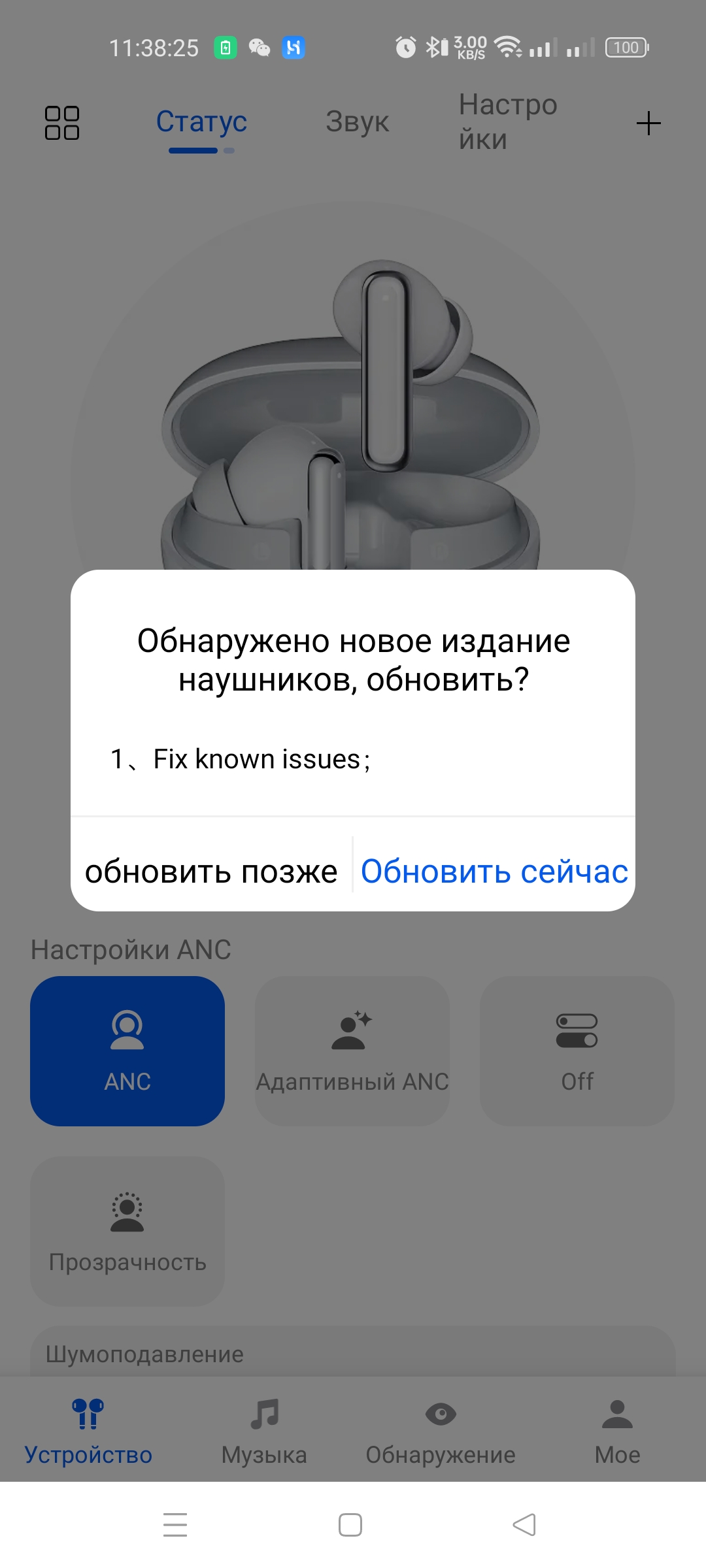The width and height of the screenshot is (706, 1568).
Task: Switch to the Звук tab
Action: pyautogui.click(x=357, y=122)
